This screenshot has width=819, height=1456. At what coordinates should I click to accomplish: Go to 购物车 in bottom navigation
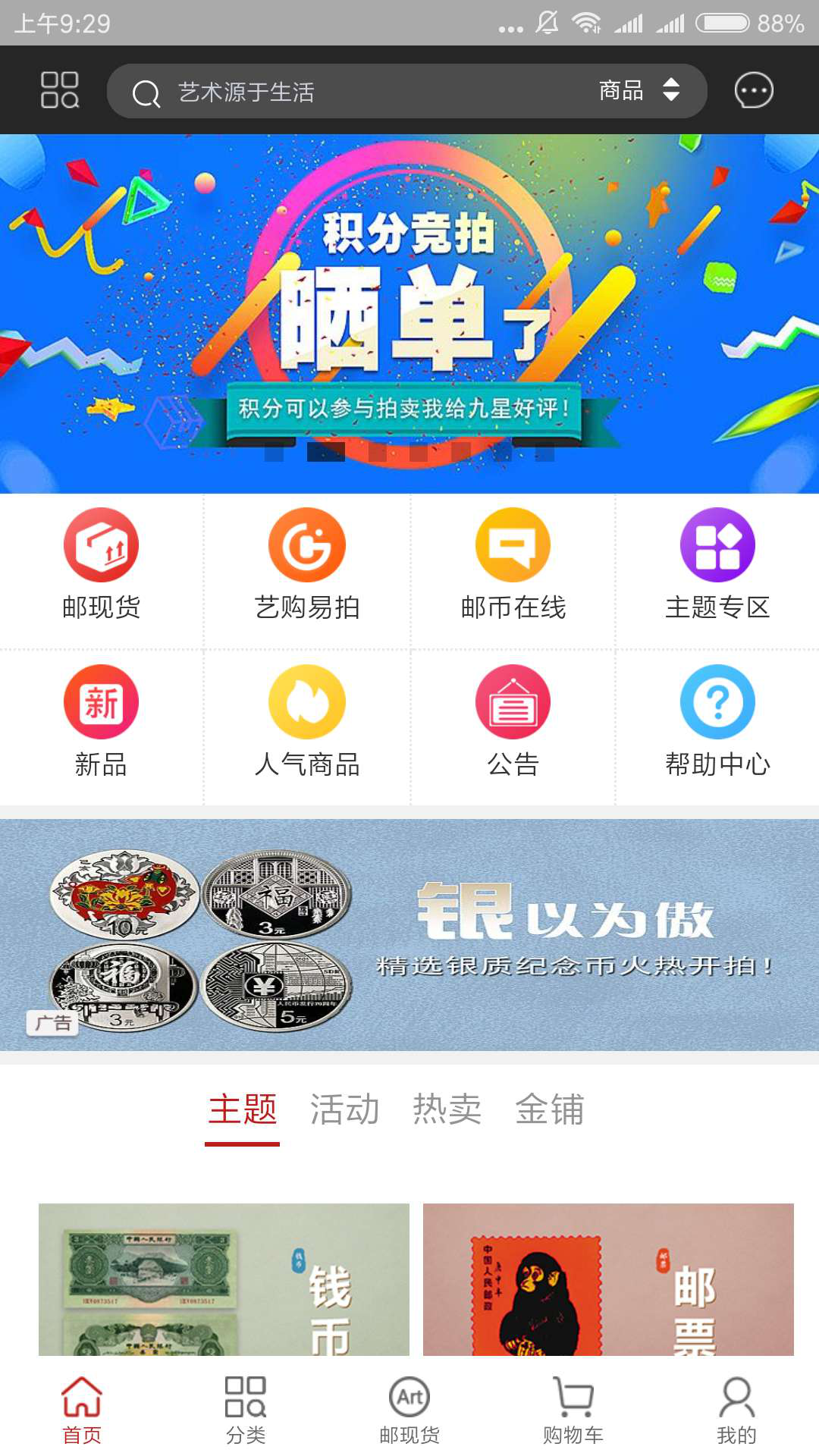click(573, 1410)
